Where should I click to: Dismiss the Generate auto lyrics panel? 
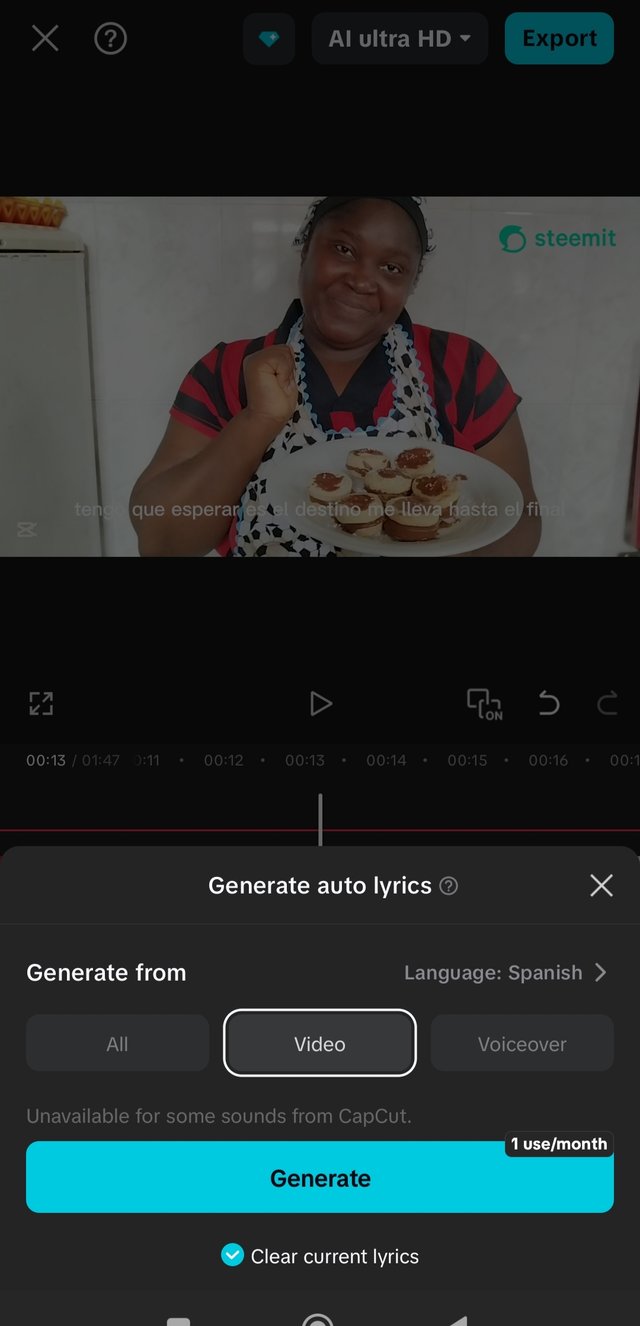(x=601, y=885)
